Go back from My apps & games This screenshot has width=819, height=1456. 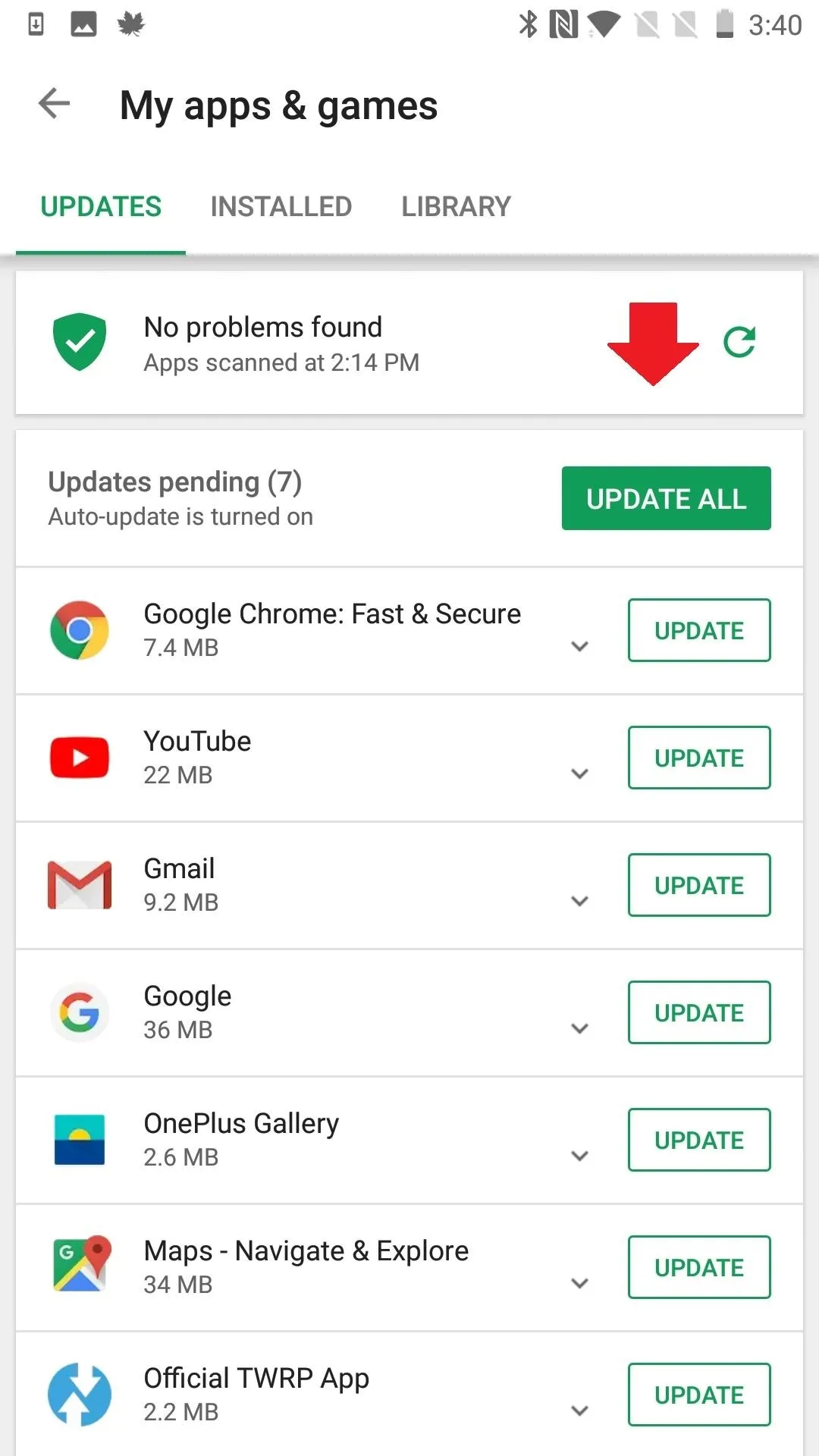tap(54, 104)
